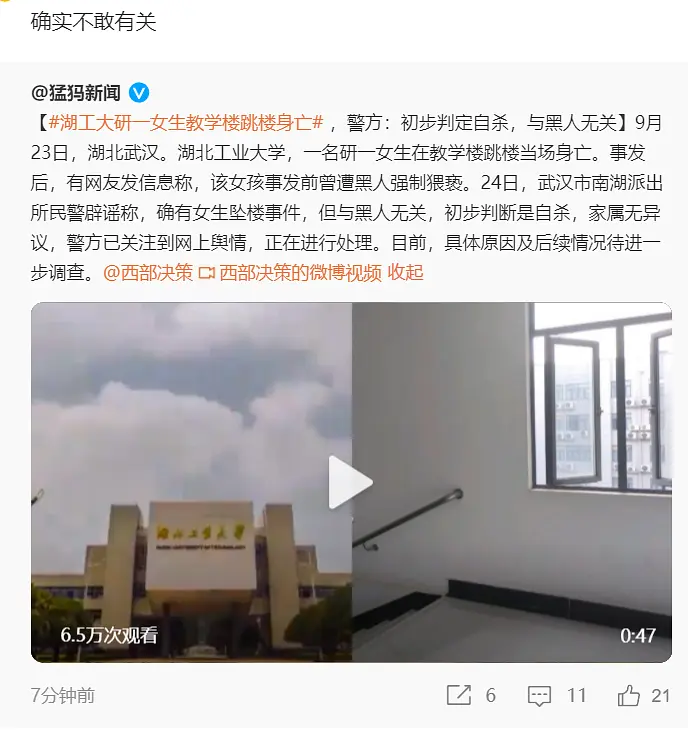Open 西部决策的微博视频 link
This screenshot has width=688, height=735.
298,273
